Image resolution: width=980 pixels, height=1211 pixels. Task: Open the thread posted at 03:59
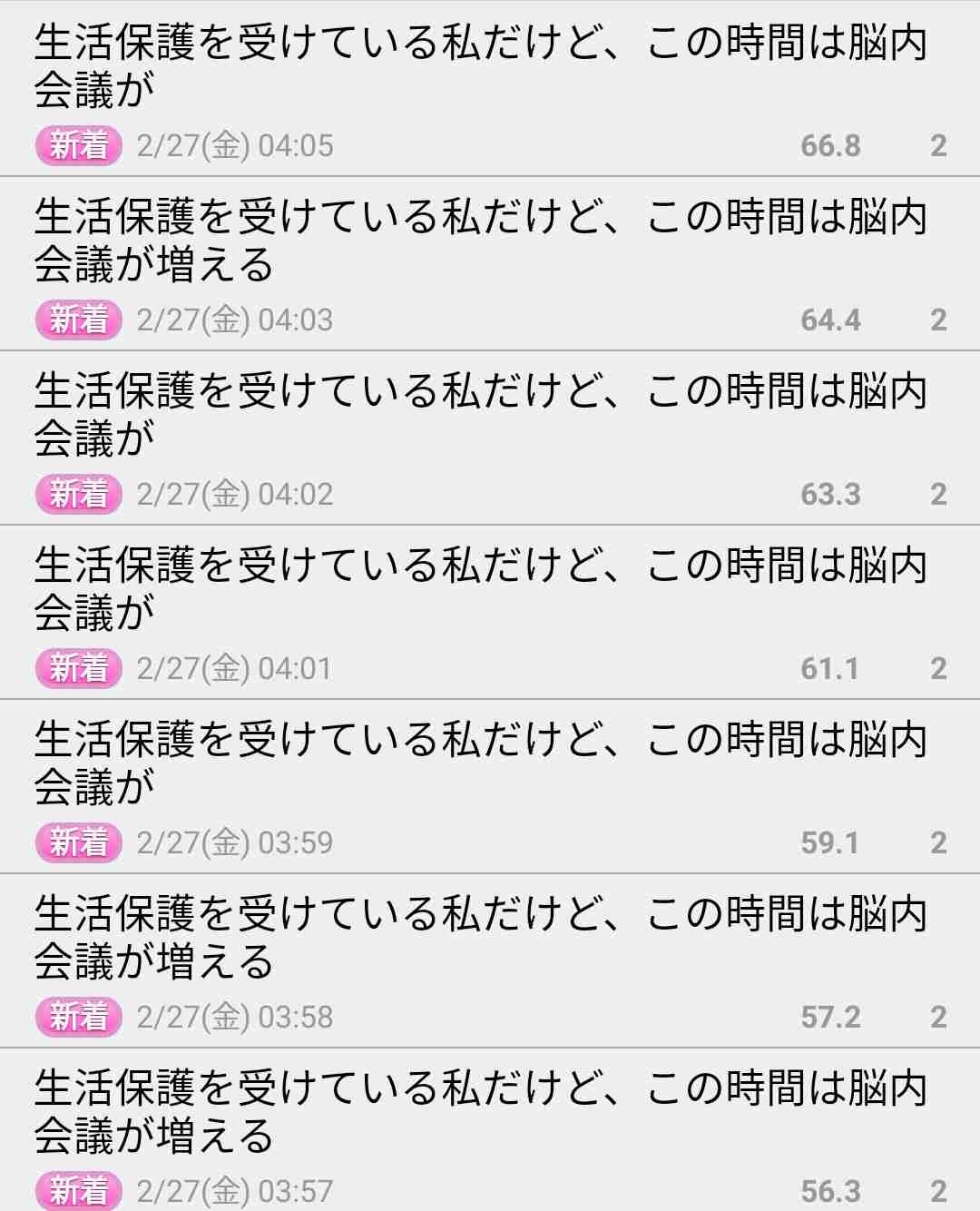pos(481,764)
